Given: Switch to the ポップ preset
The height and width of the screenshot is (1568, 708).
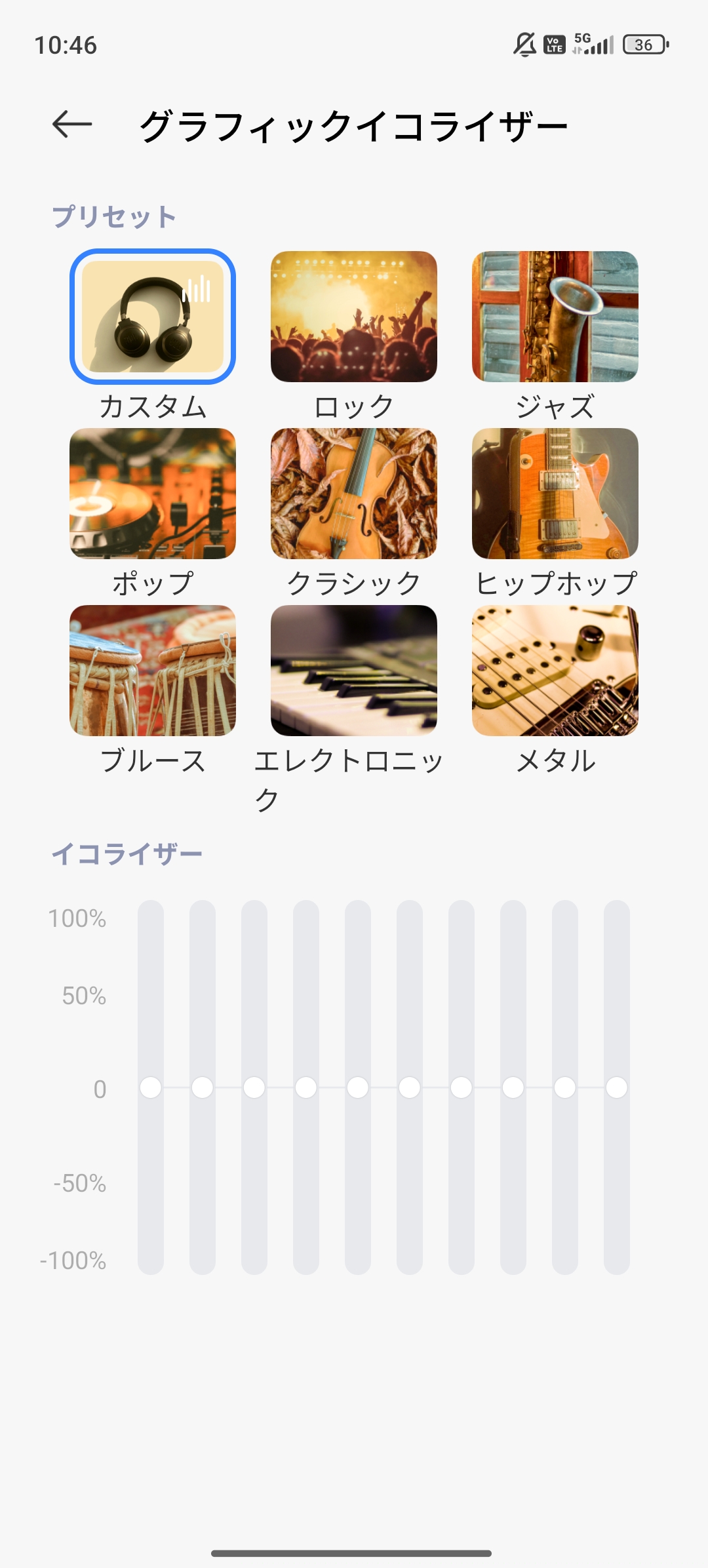Looking at the screenshot, I should click(153, 494).
